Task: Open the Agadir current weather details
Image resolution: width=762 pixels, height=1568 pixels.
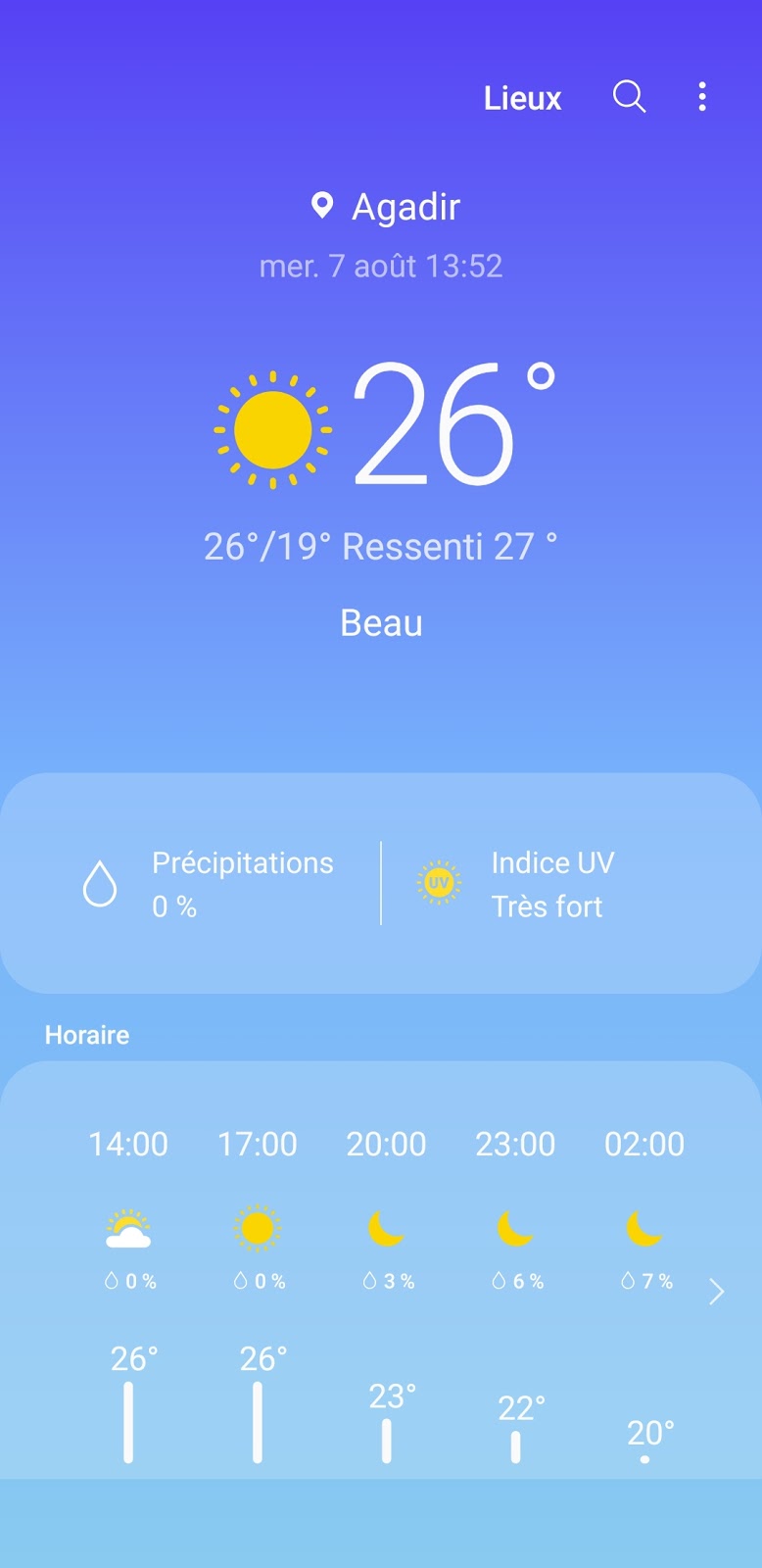Action: [x=382, y=427]
